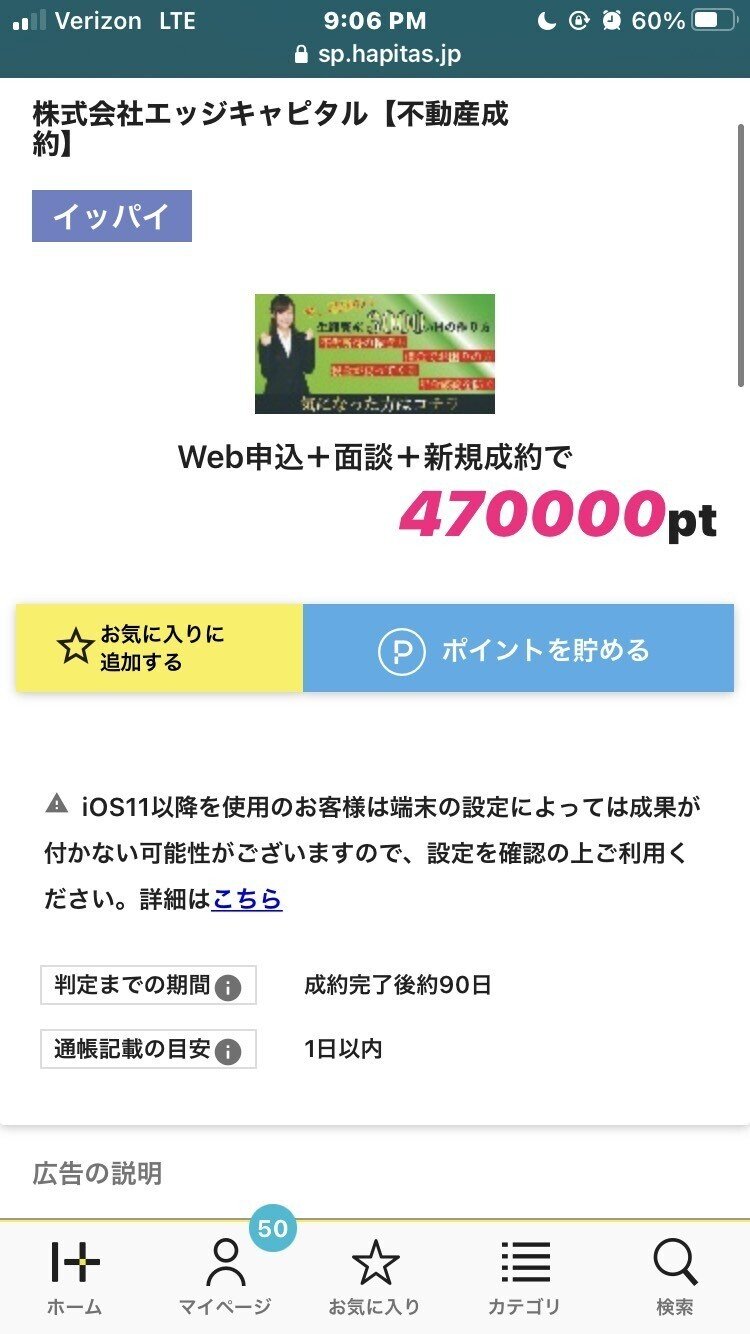Open the Edge Capital ad banner
750x1334 pixels.
tap(375, 354)
